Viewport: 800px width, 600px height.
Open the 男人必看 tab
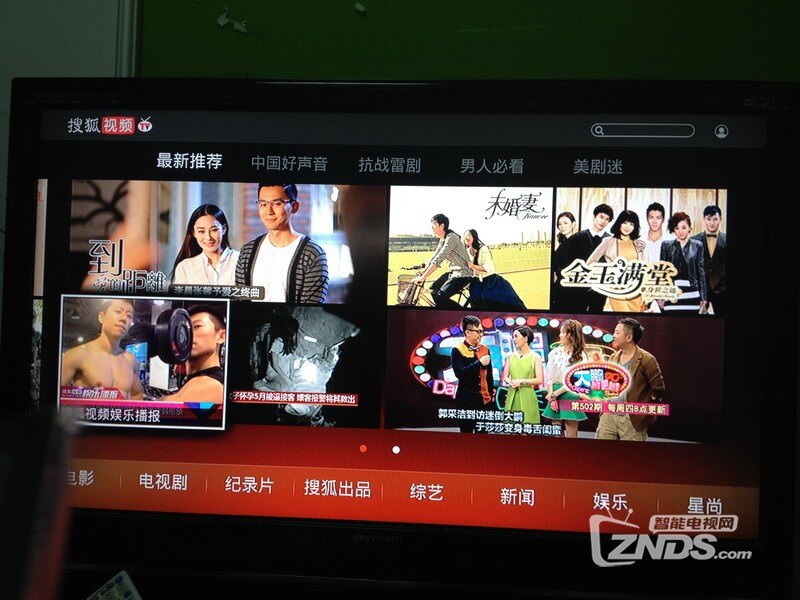pos(491,166)
